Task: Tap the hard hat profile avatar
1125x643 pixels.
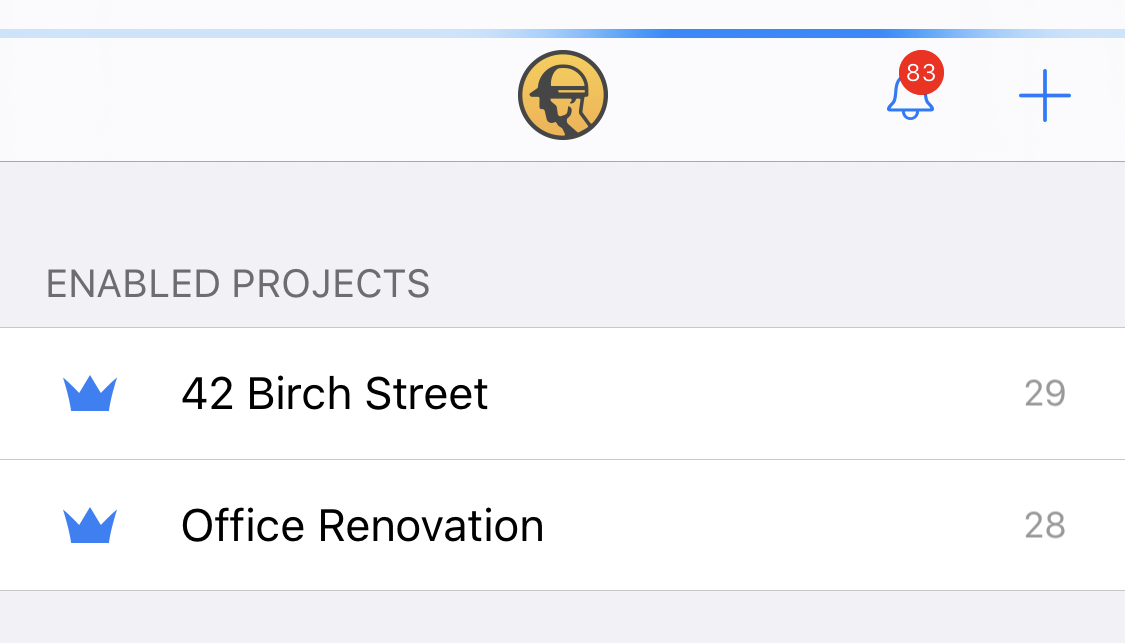Action: click(x=563, y=95)
